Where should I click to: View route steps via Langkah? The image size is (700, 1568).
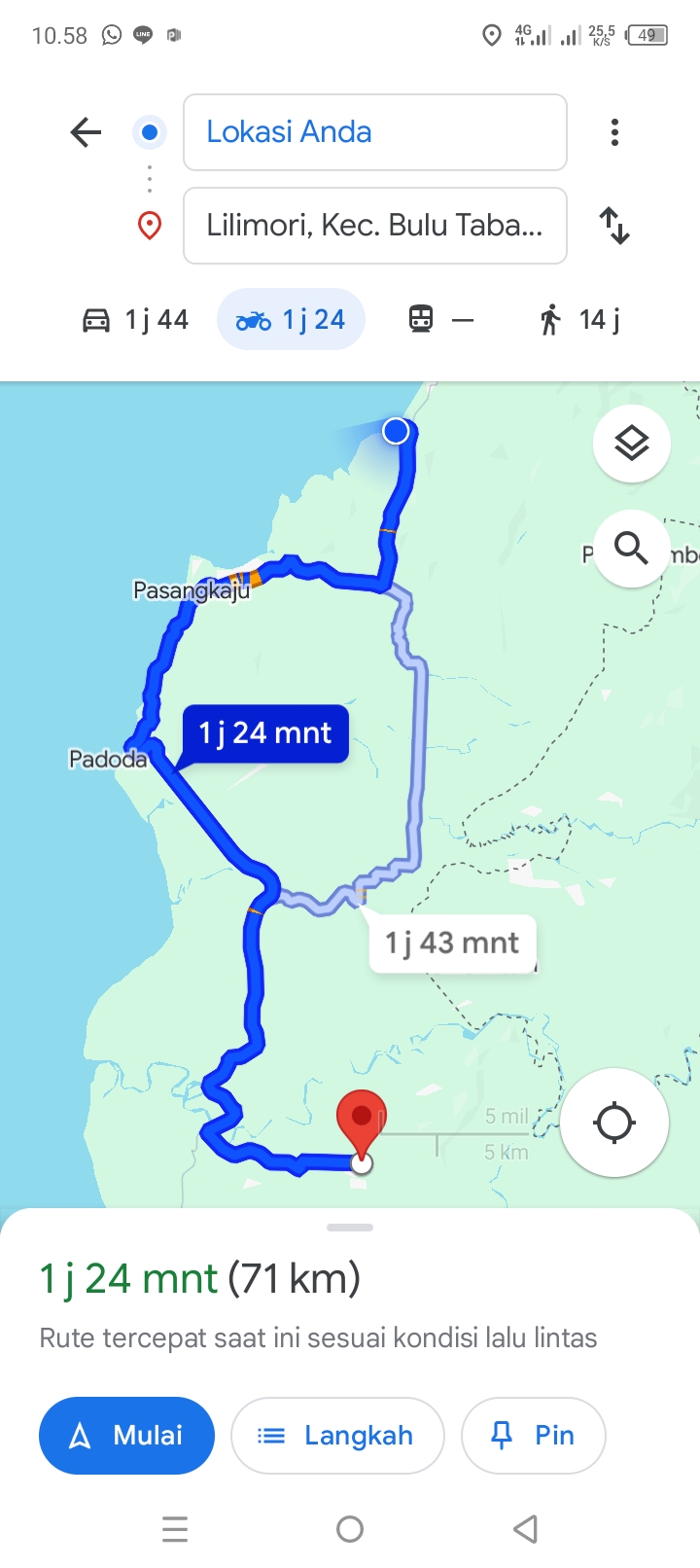pyautogui.click(x=337, y=1436)
